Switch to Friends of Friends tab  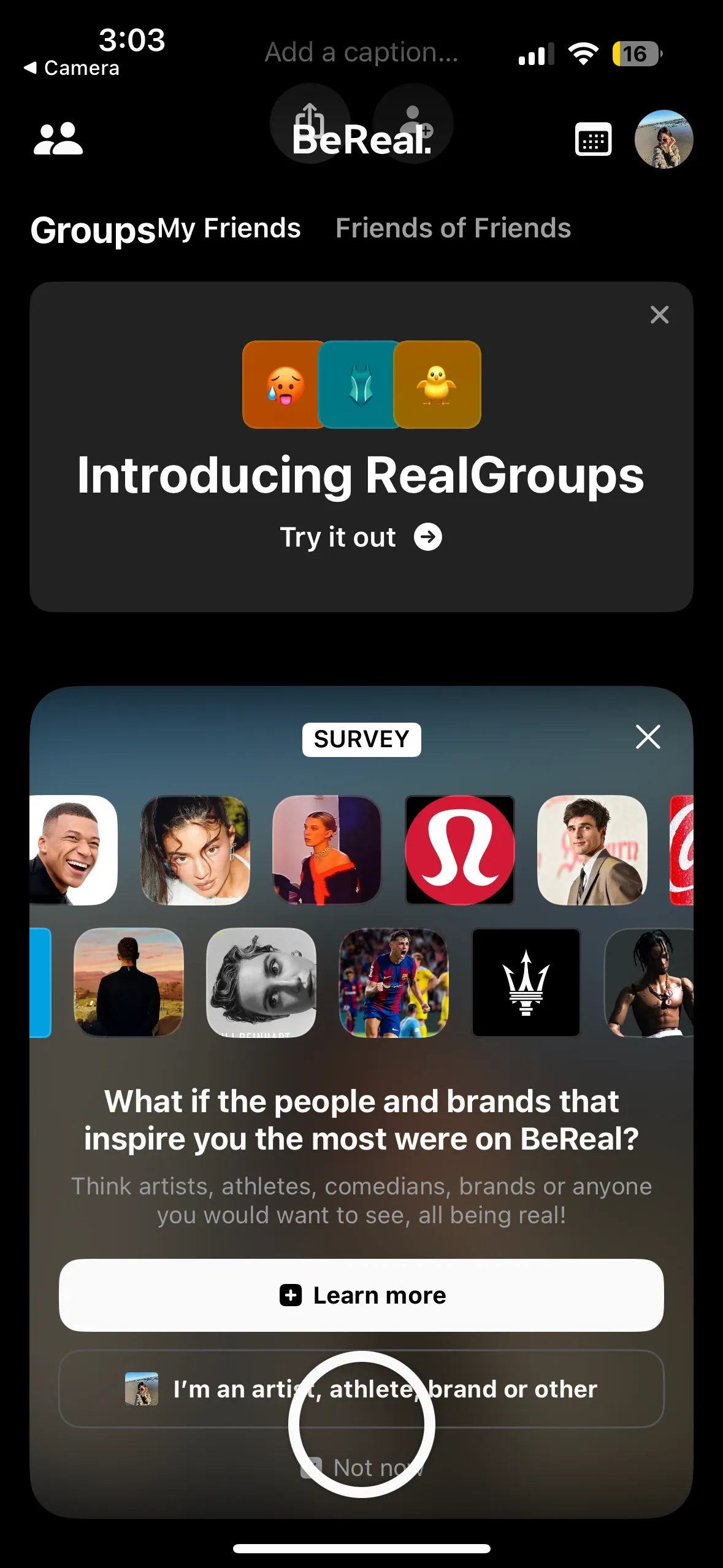click(x=453, y=228)
